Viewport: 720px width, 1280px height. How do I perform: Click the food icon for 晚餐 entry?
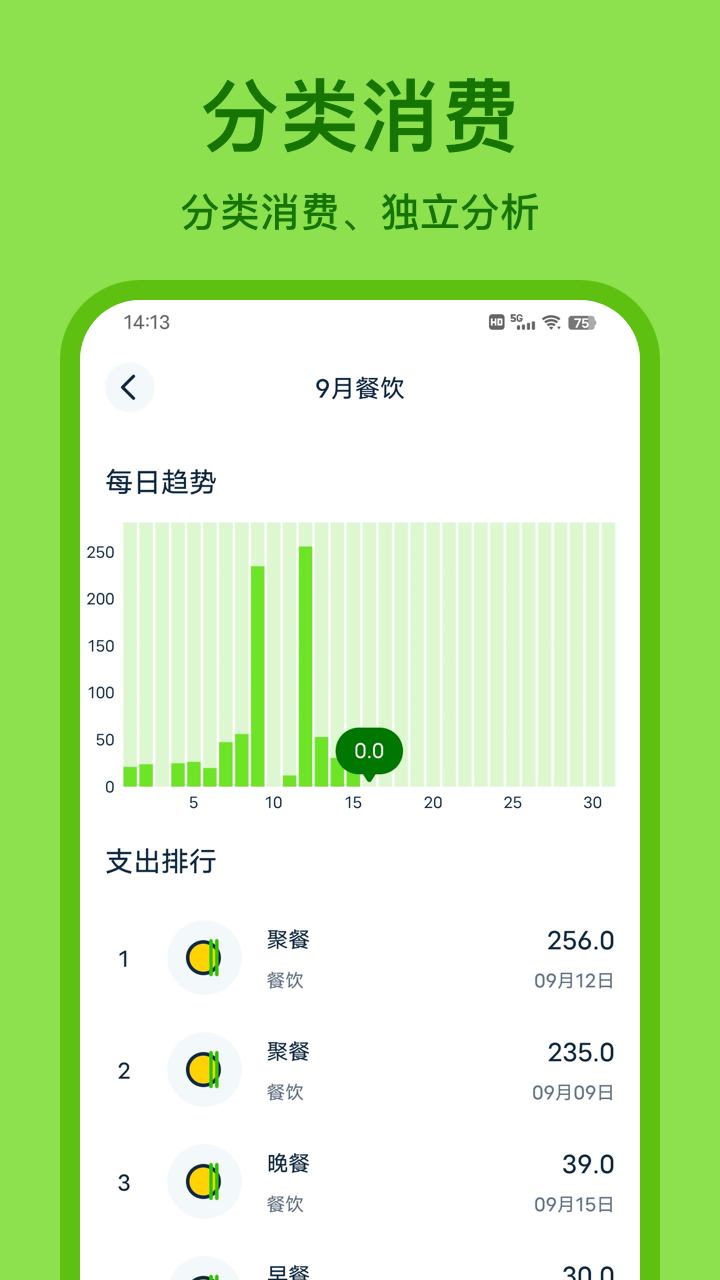[204, 1181]
